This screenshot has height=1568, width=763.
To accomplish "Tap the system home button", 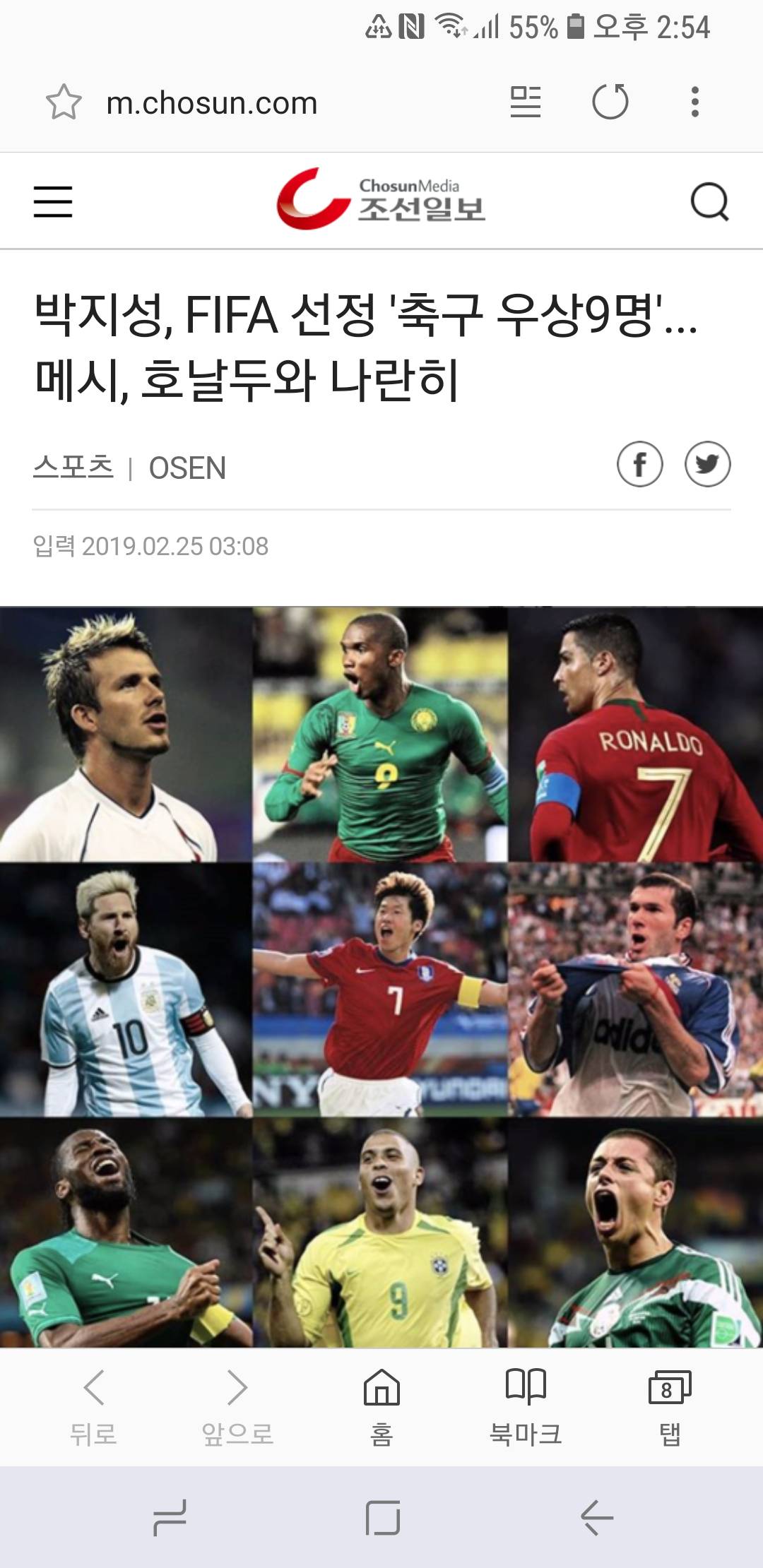I will coord(382,1517).
